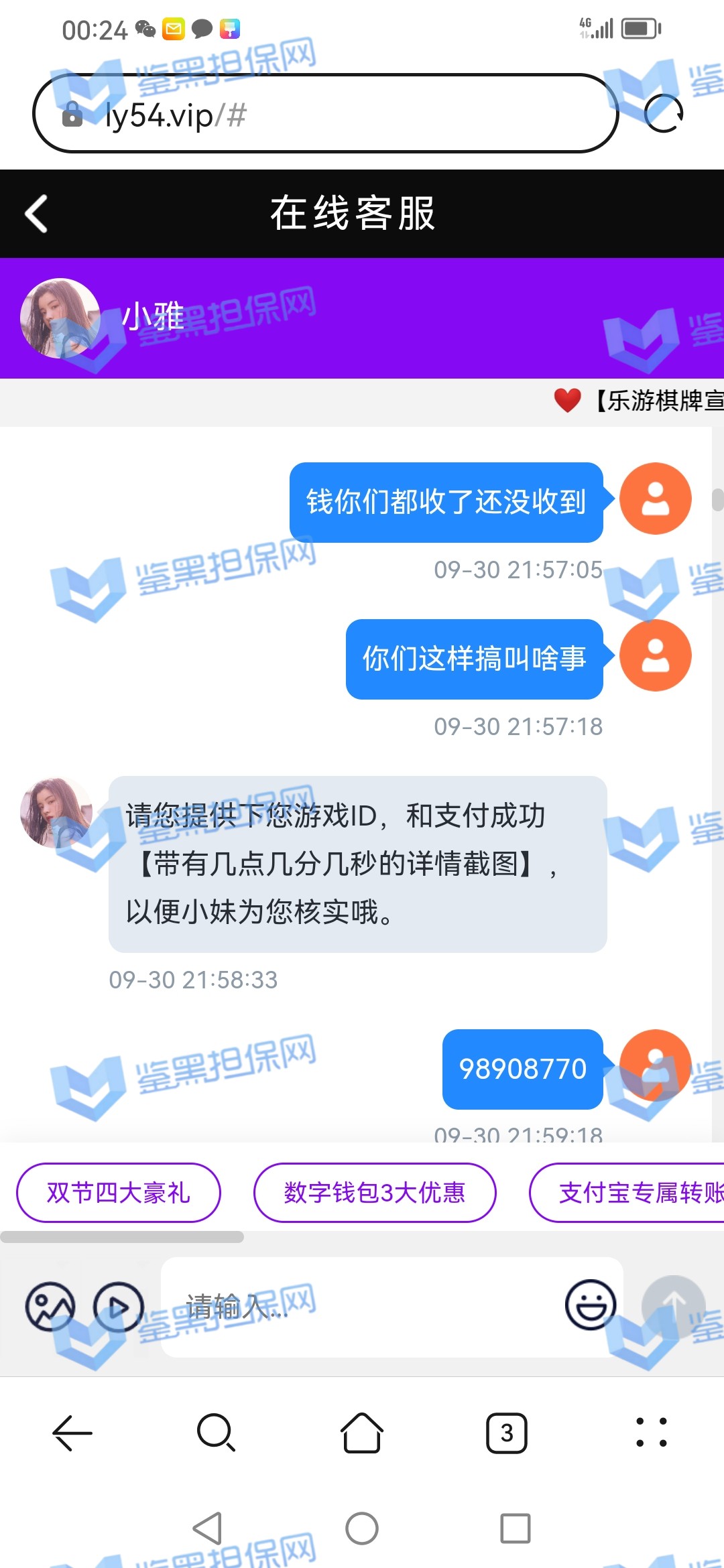The width and height of the screenshot is (724, 1568).
Task: Choose the 数字钱包3大优惠 chip
Action: click(x=375, y=1193)
